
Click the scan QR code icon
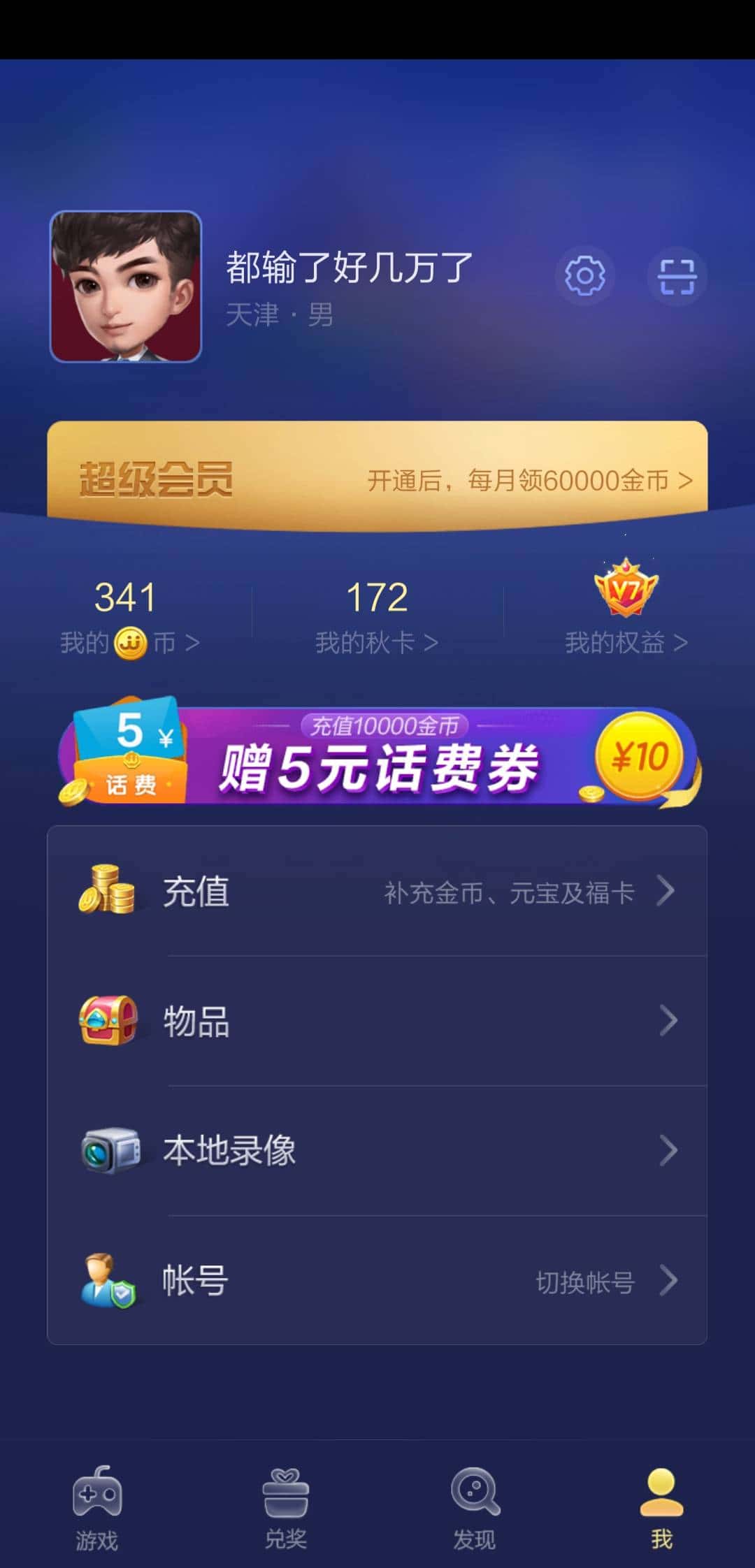676,277
